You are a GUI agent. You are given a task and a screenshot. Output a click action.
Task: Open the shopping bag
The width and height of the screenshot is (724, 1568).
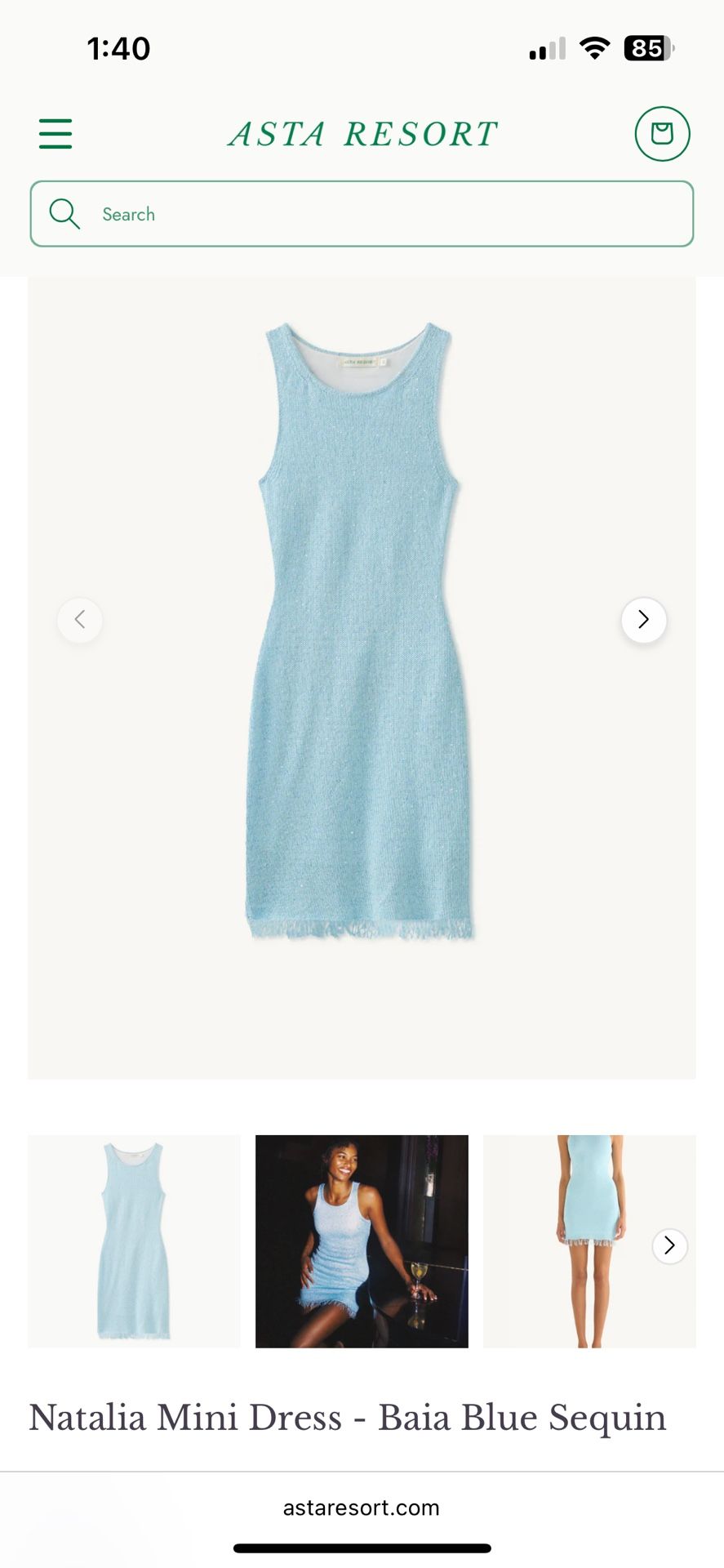[662, 134]
